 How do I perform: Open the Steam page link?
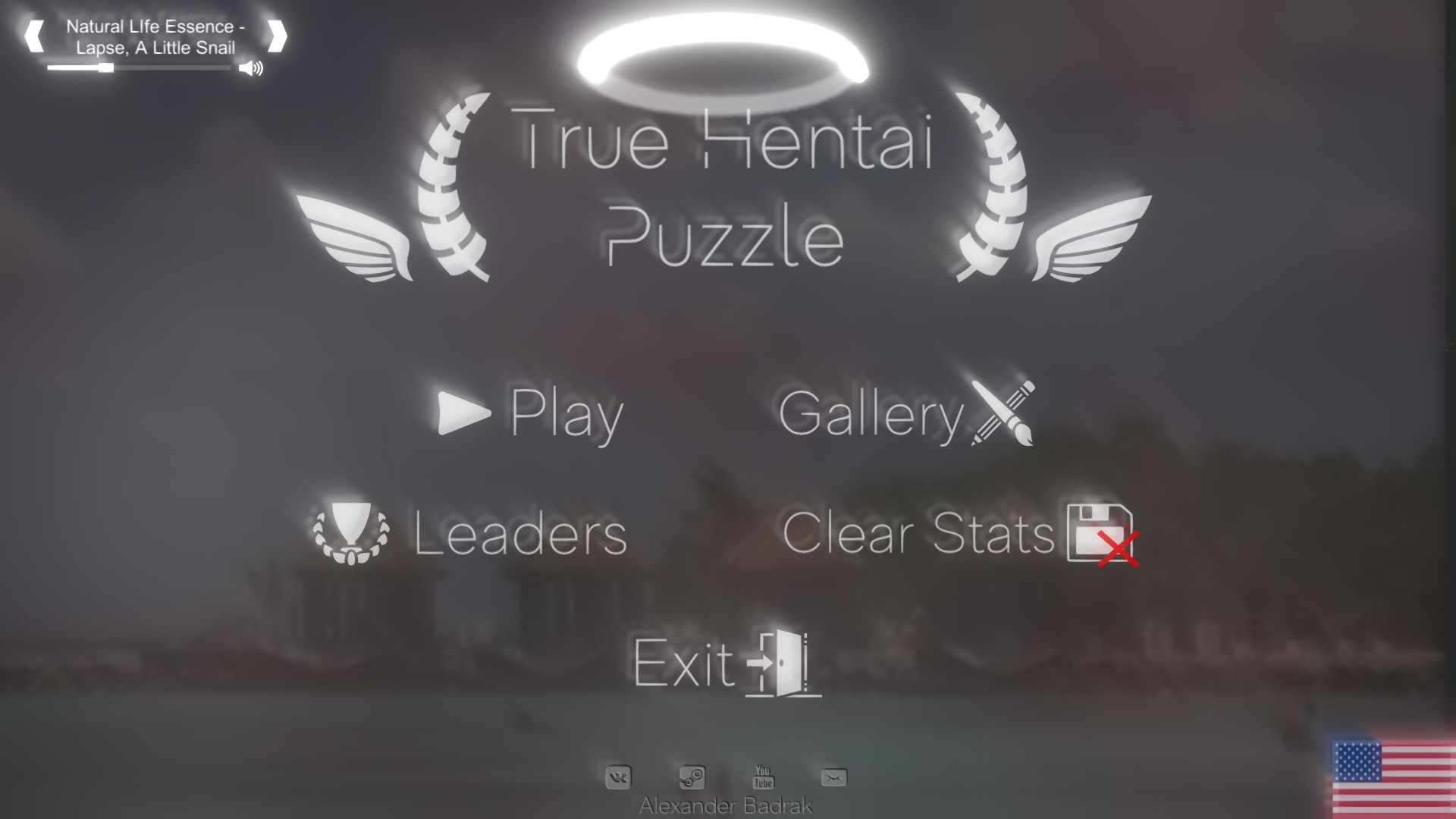pos(692,777)
